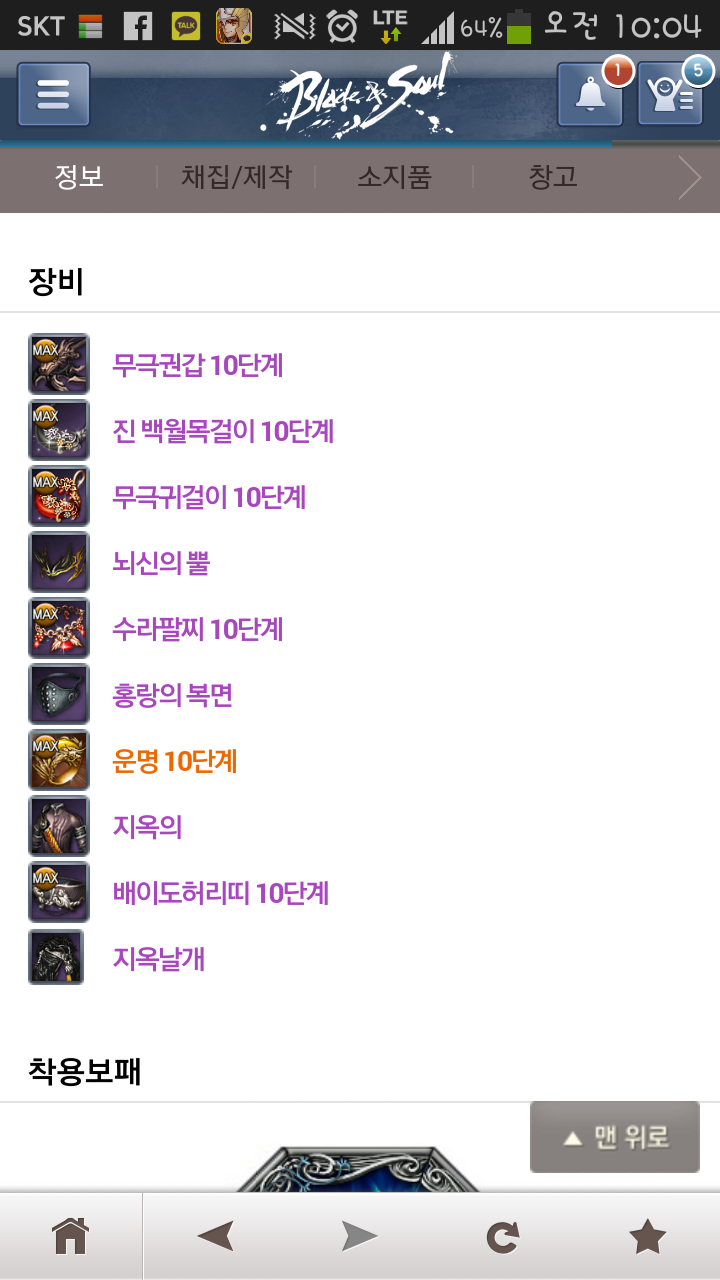Open the friends list icon
This screenshot has width=720, height=1280.
(670, 94)
